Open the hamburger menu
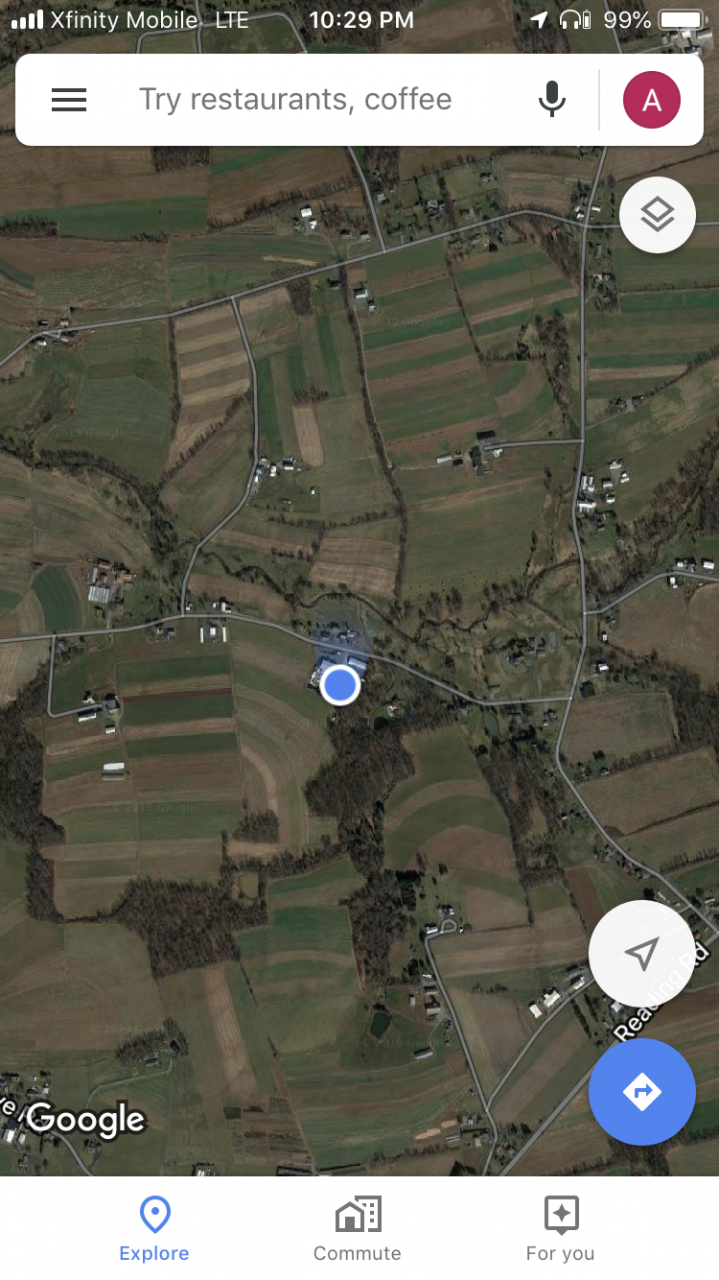This screenshot has height=1280, width=719. [x=69, y=100]
